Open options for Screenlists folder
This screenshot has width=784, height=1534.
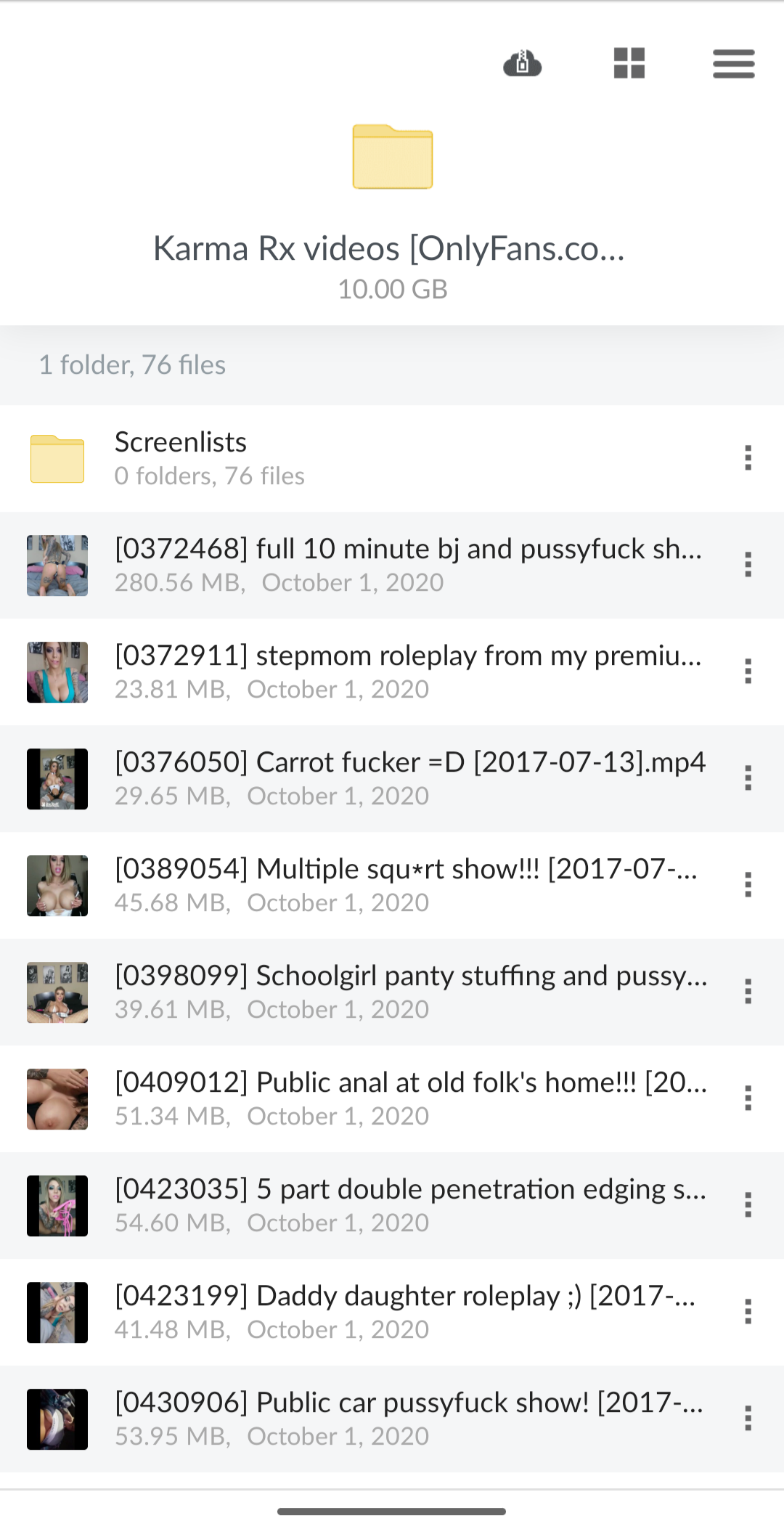pyautogui.click(x=748, y=458)
